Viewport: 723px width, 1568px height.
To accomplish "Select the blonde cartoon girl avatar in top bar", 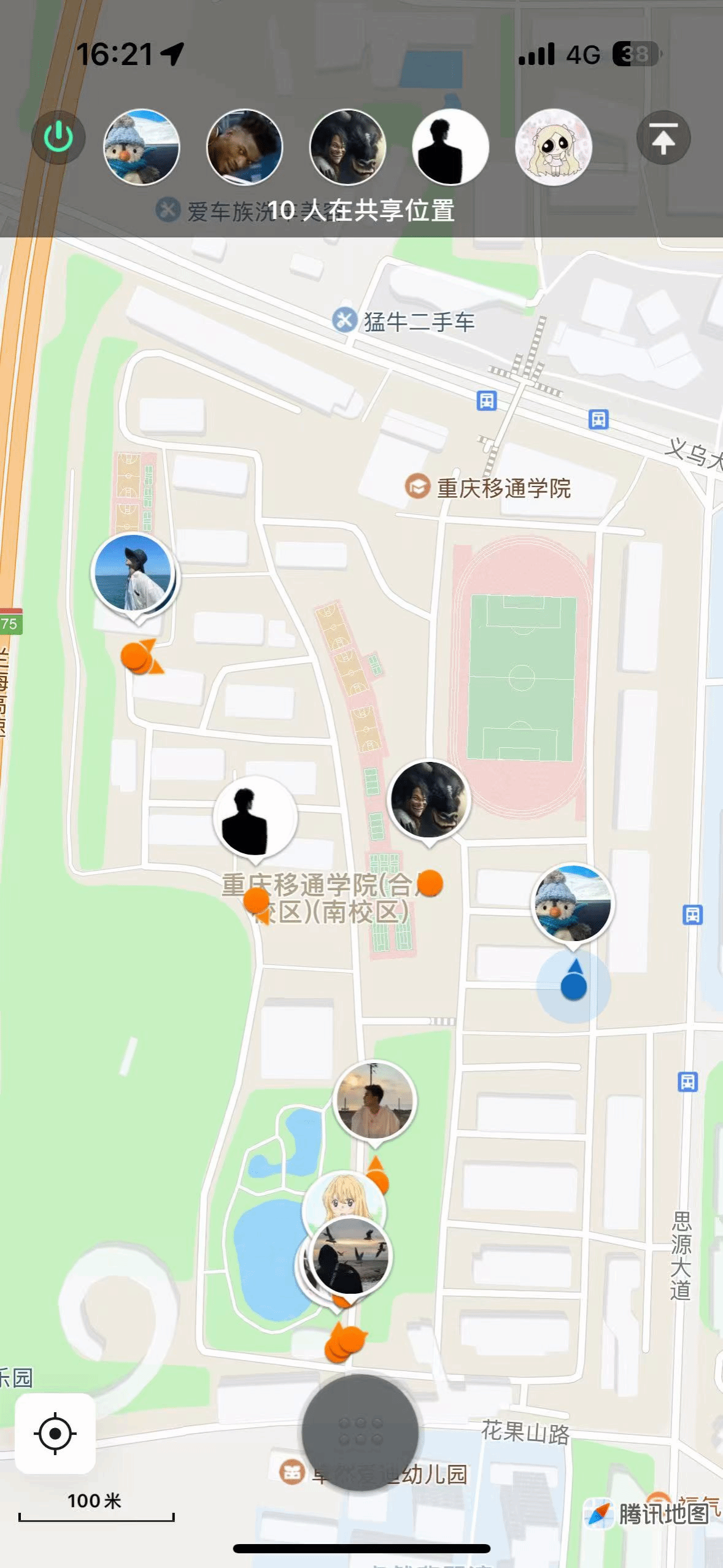I will pos(554,147).
